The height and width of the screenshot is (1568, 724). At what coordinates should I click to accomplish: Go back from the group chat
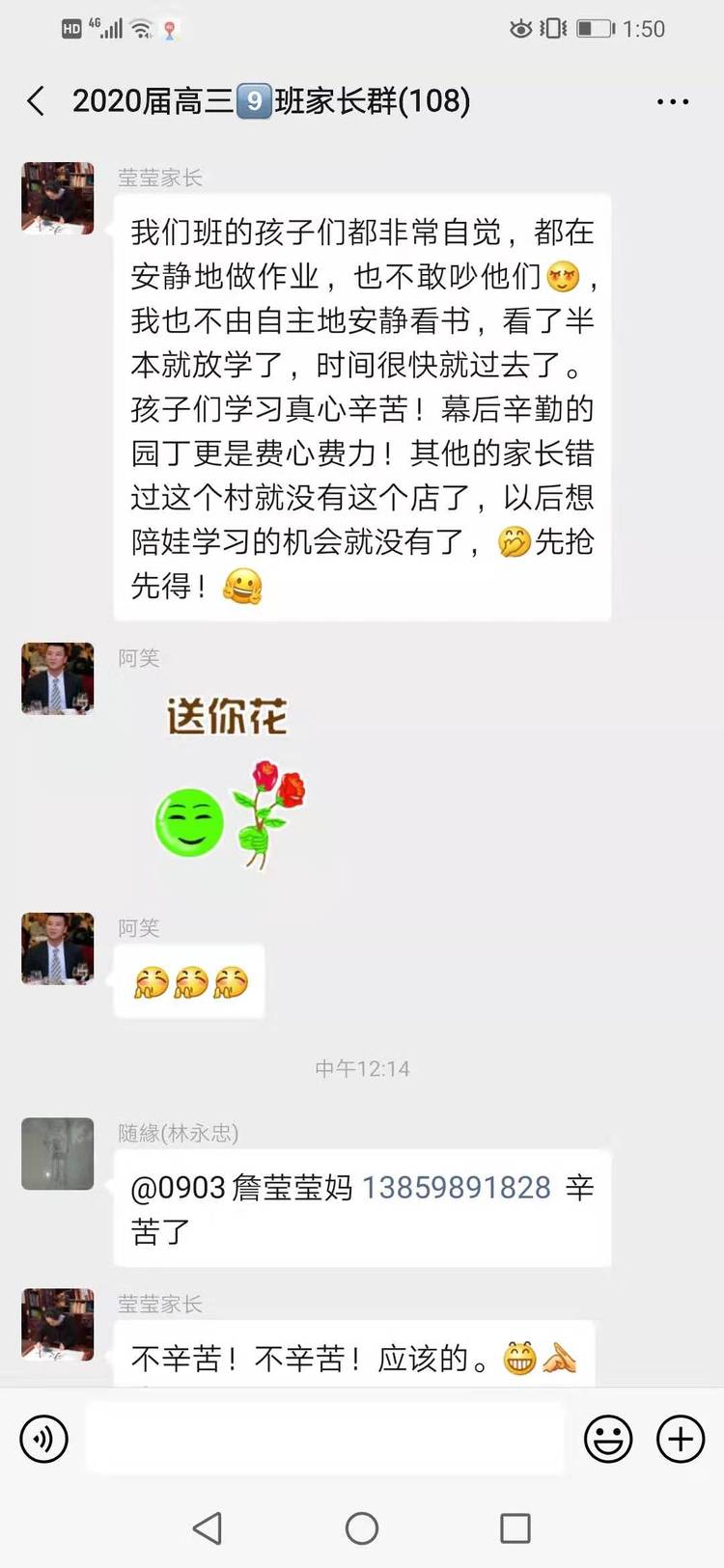(37, 101)
